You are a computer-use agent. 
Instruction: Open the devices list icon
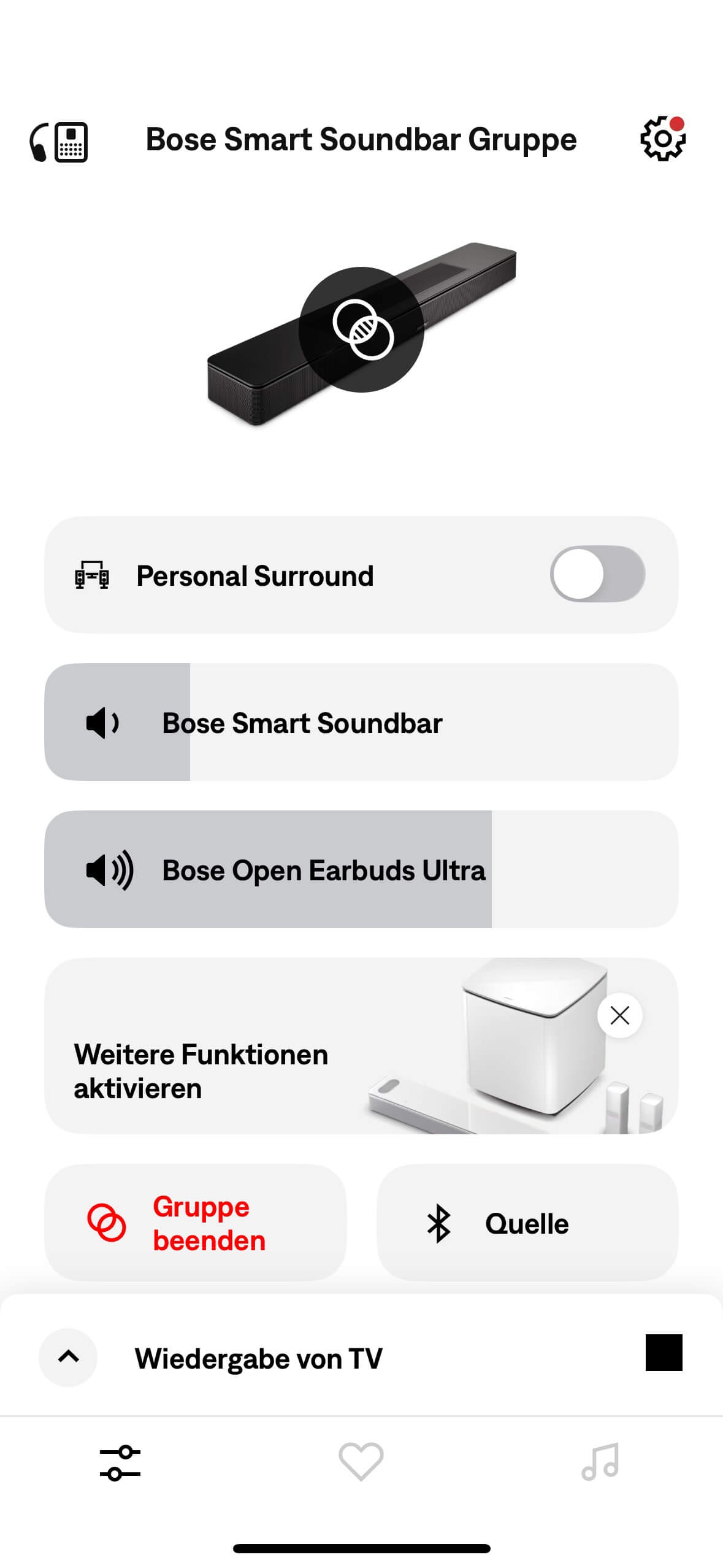pyautogui.click(x=59, y=142)
